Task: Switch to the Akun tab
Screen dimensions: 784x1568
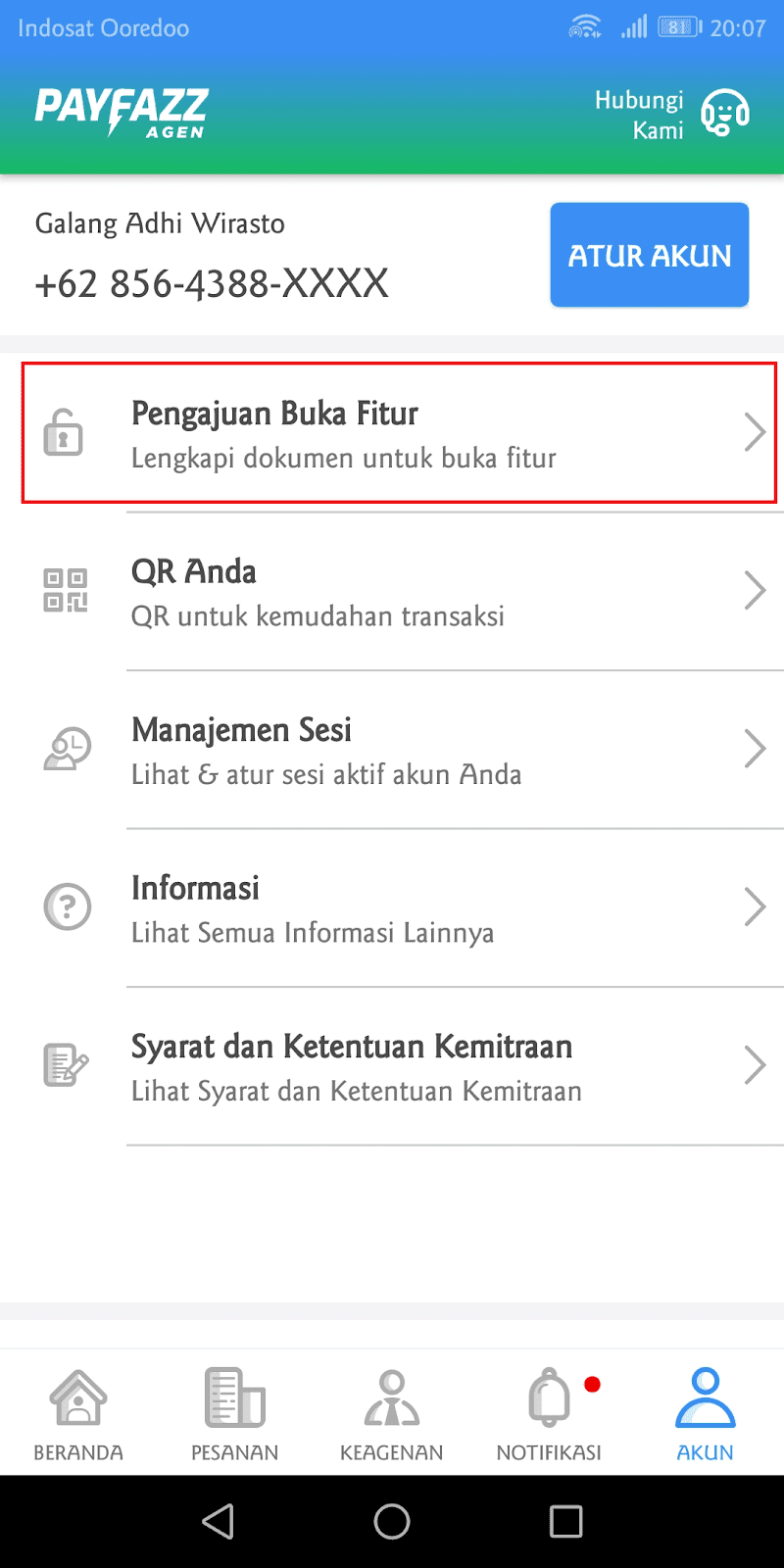Action: coord(705,1411)
